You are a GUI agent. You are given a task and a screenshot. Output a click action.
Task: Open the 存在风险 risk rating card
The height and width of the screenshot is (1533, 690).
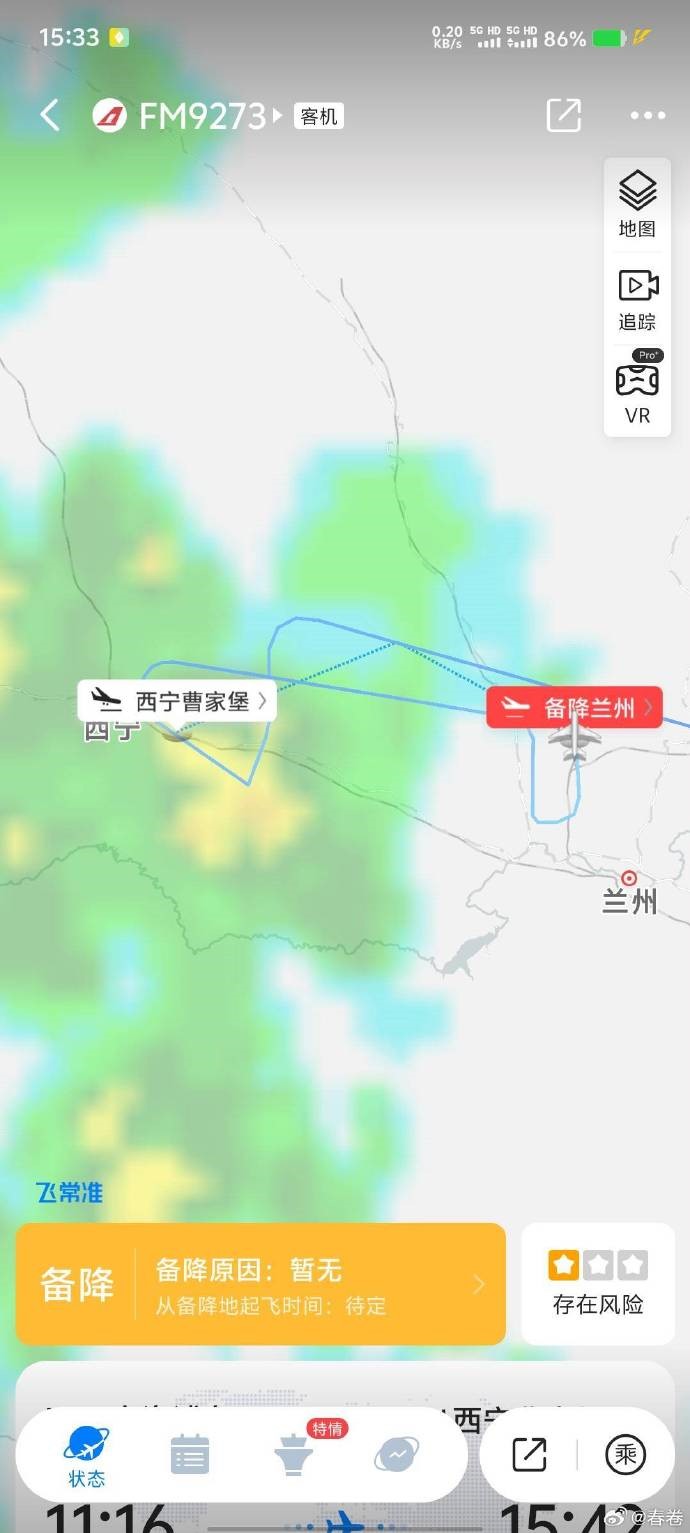pos(598,1284)
